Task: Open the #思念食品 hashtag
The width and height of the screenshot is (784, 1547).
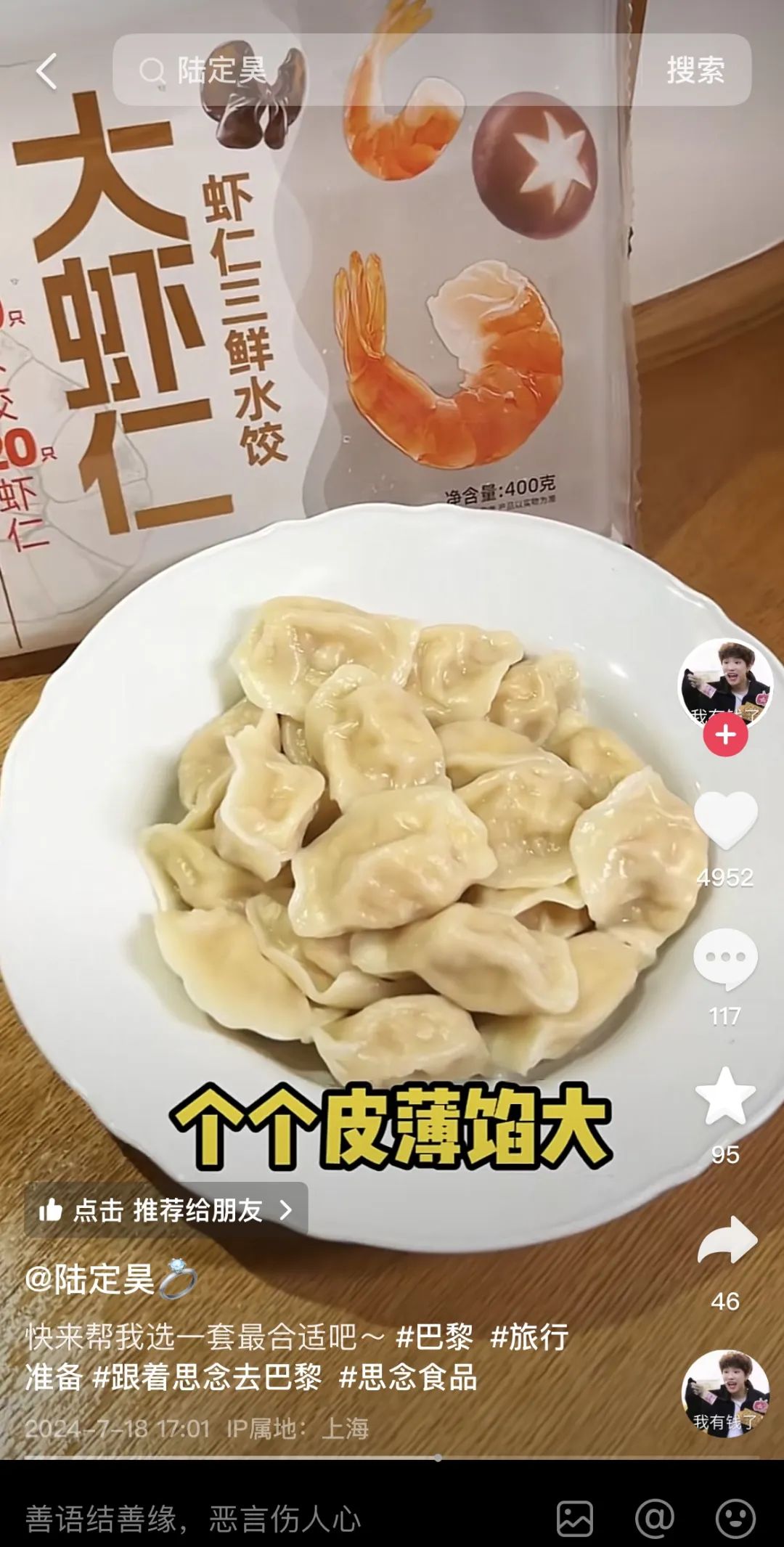Action: 408,1377
